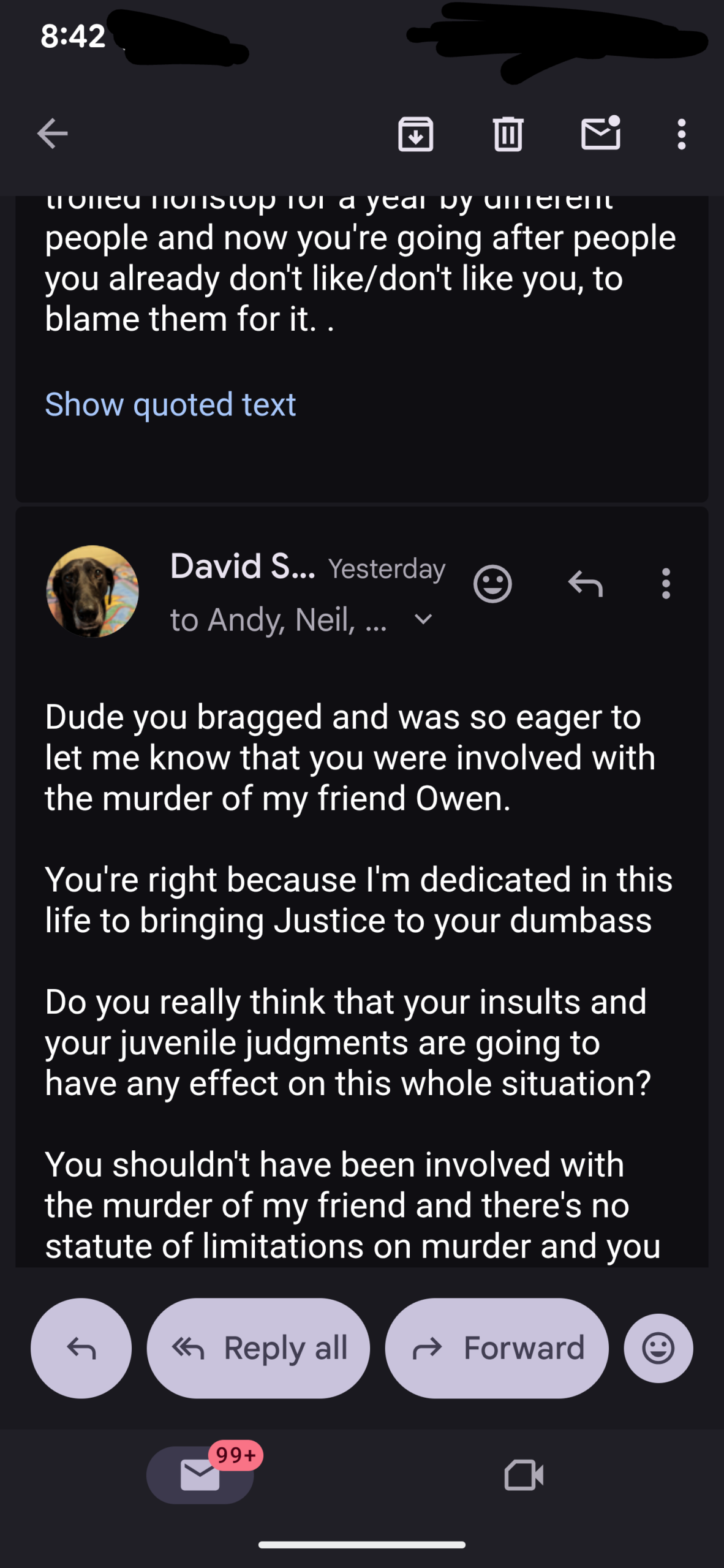
Task: Add emoji reaction to David's message
Action: [492, 584]
